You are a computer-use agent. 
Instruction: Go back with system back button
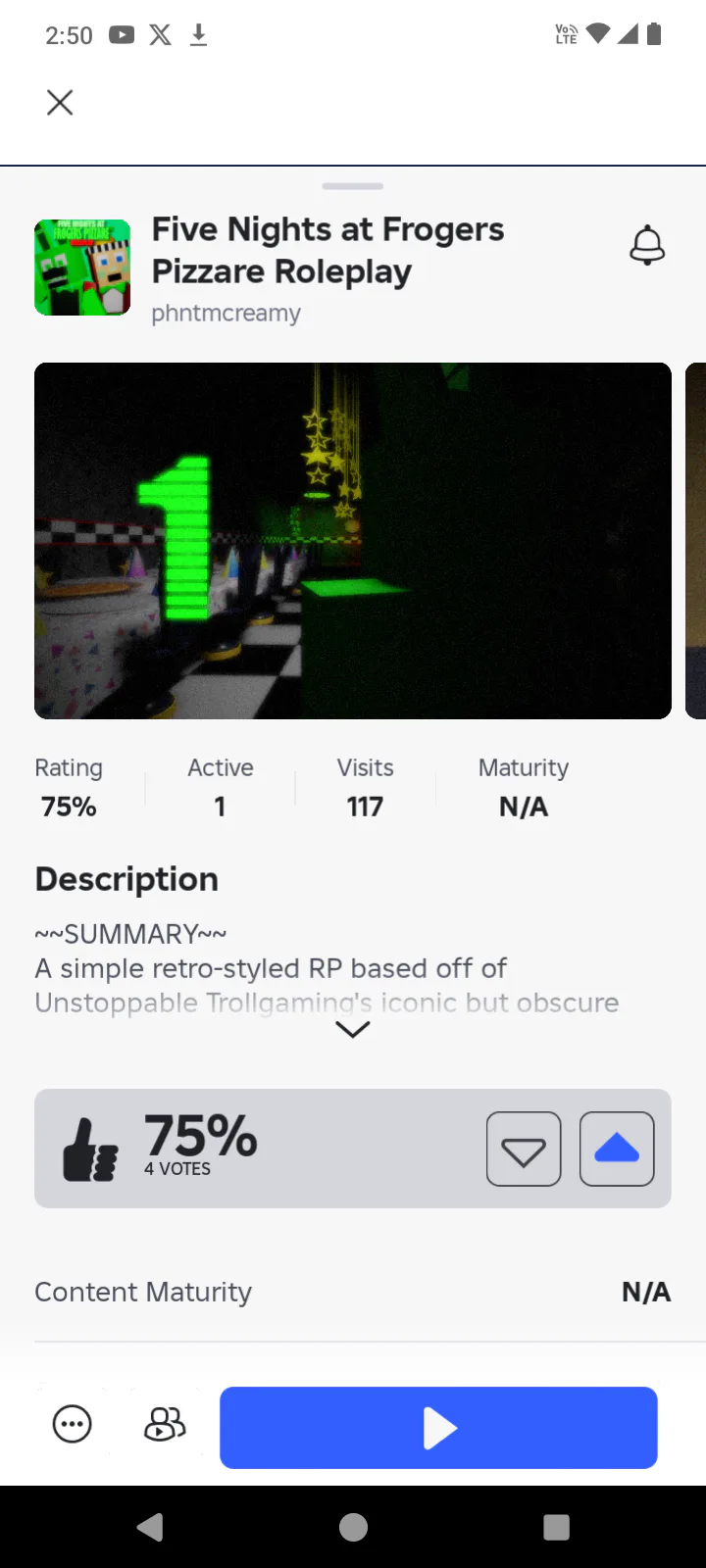[x=150, y=1527]
